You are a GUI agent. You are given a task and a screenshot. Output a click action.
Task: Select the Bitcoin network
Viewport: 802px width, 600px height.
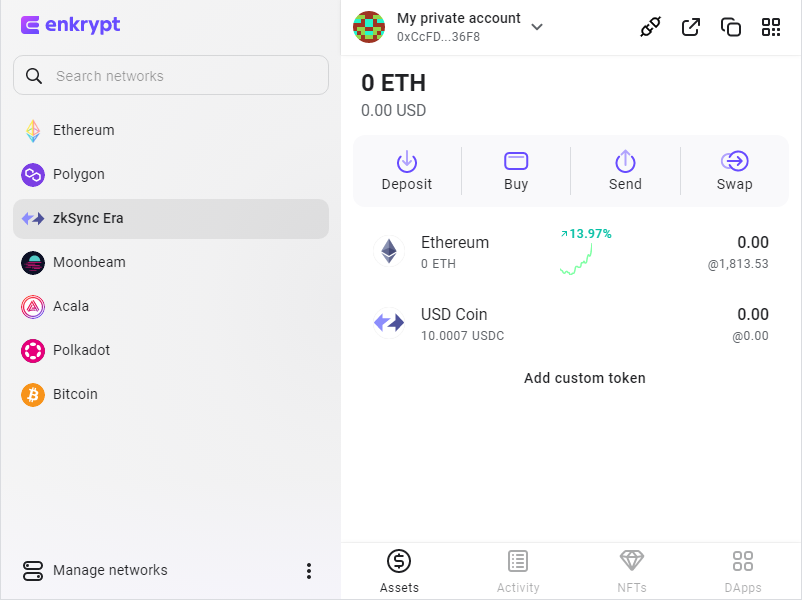click(x=75, y=394)
